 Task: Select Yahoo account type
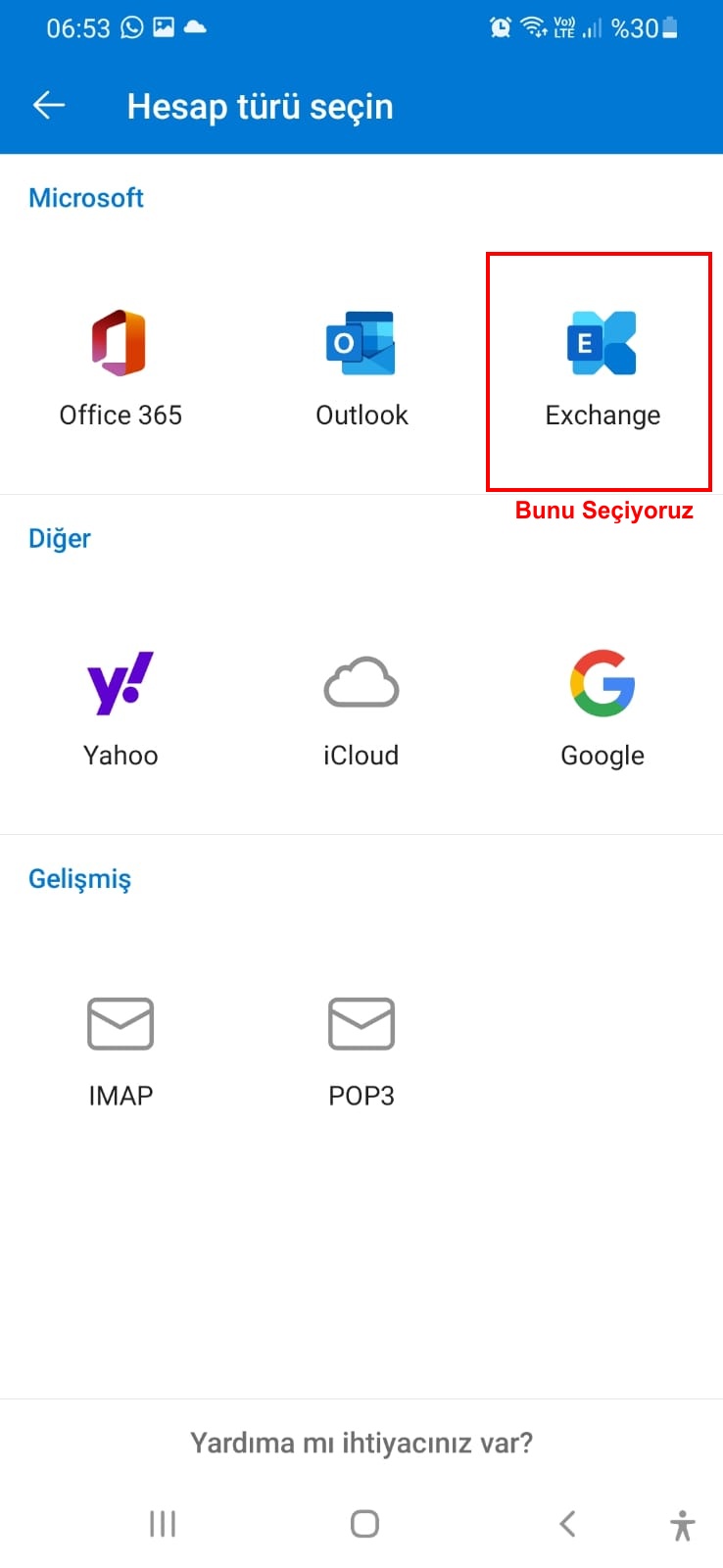(120, 708)
